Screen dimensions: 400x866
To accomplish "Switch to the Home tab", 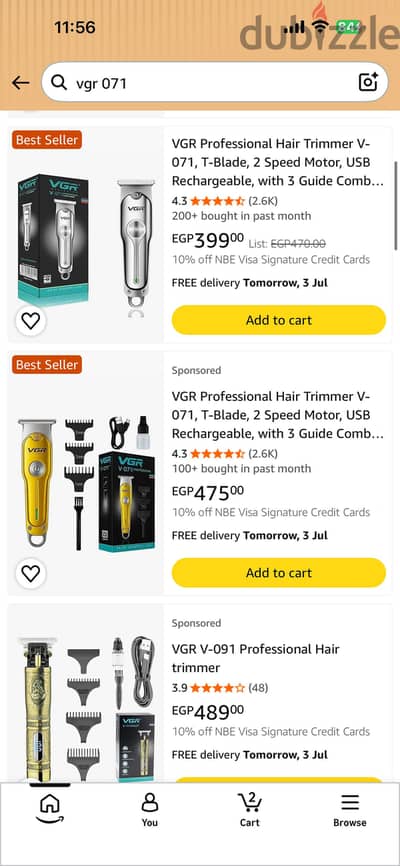I will click(50, 810).
